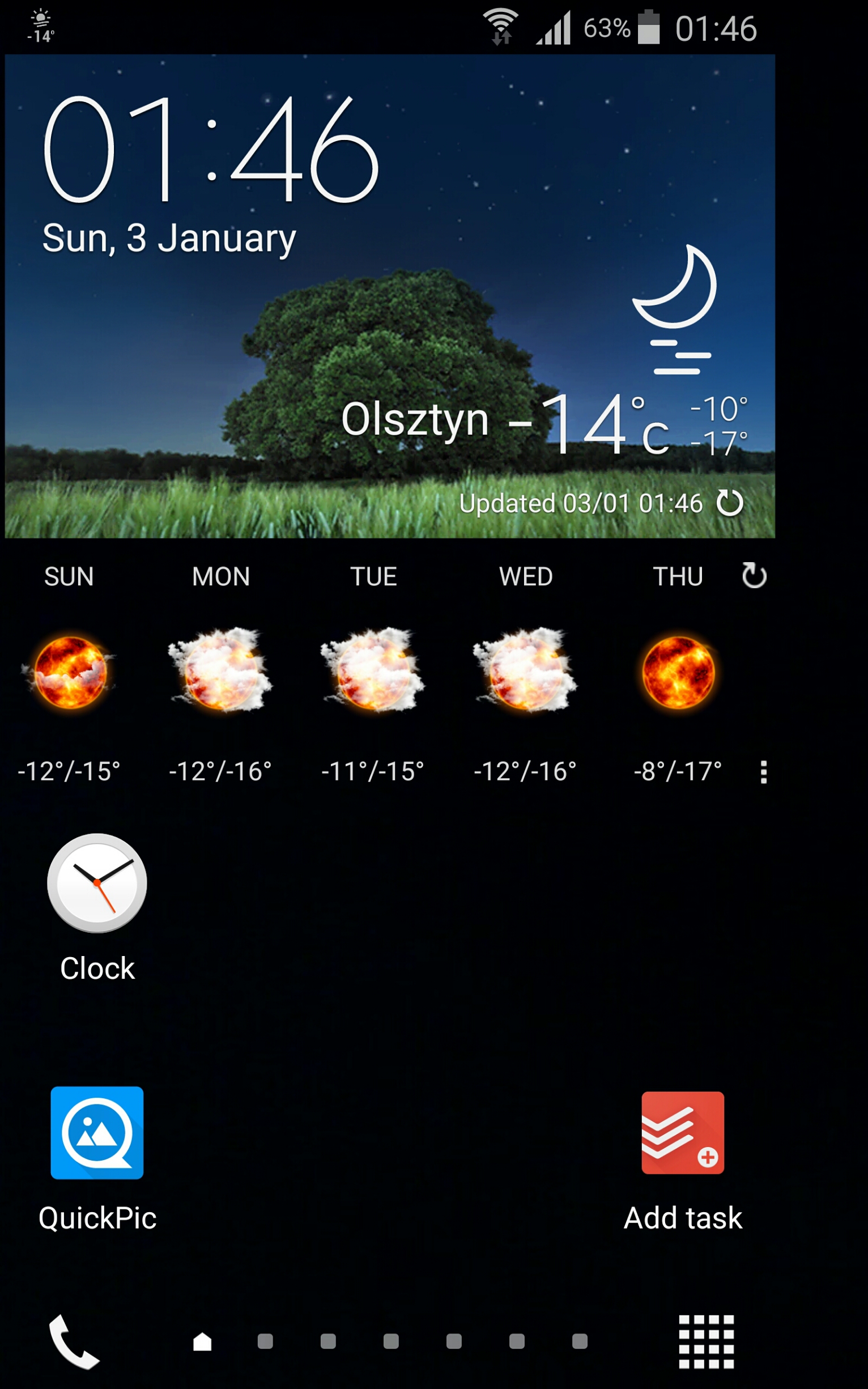The height and width of the screenshot is (1389, 868).
Task: Refresh the five-day forecast widget
Action: pos(754,575)
